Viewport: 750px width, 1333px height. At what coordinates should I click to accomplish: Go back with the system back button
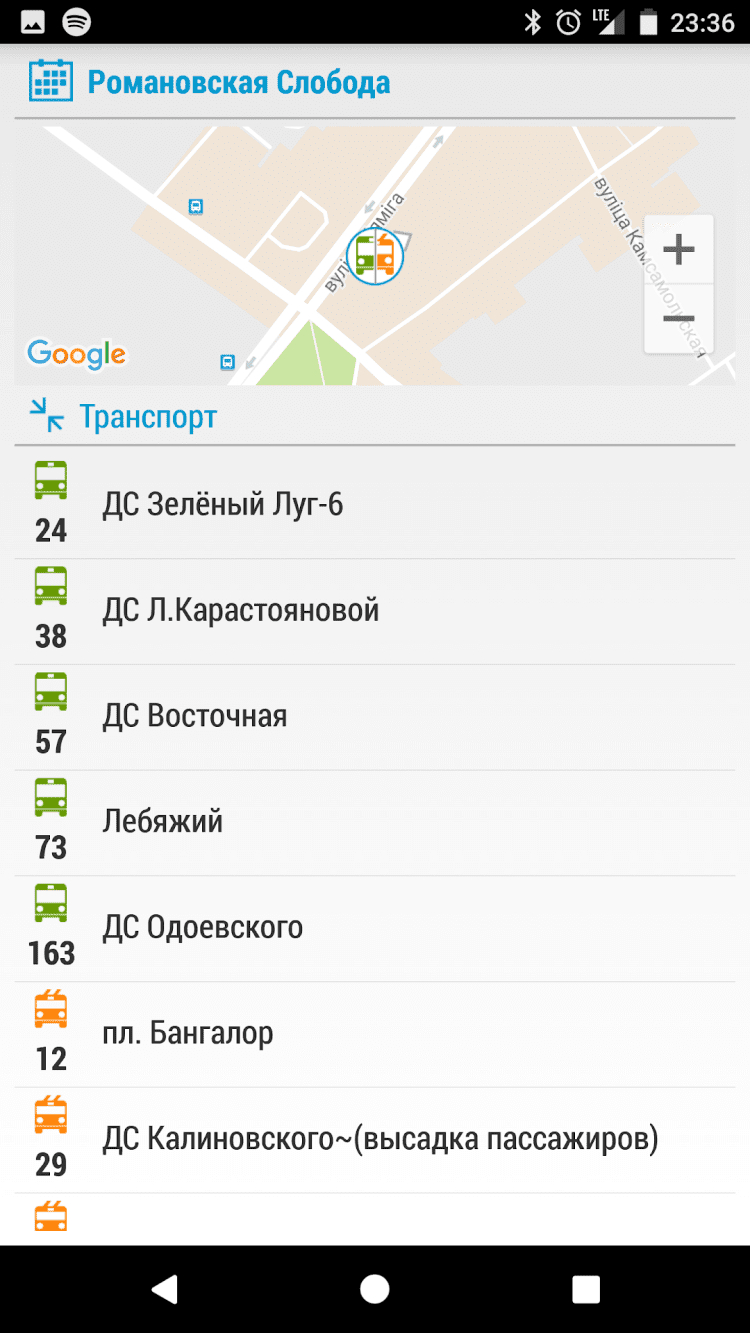(x=165, y=1289)
